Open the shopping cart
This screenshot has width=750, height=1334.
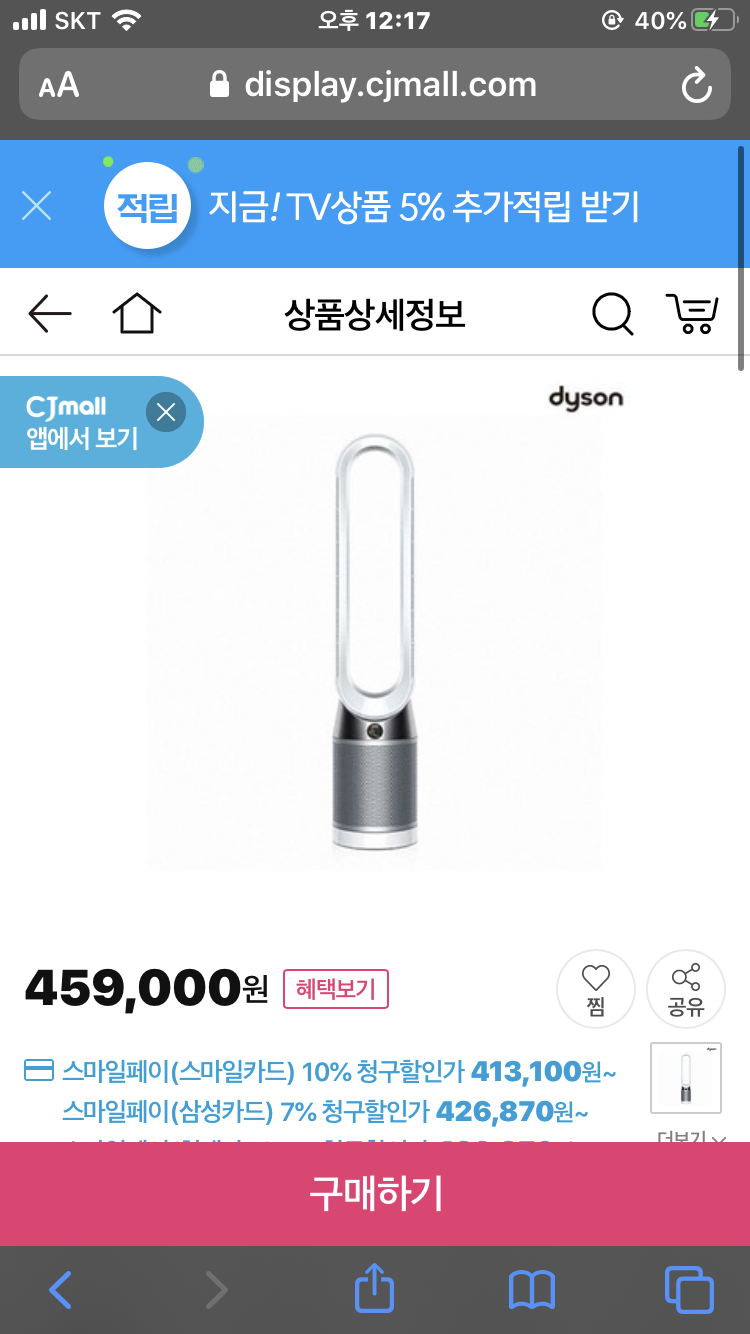[692, 314]
